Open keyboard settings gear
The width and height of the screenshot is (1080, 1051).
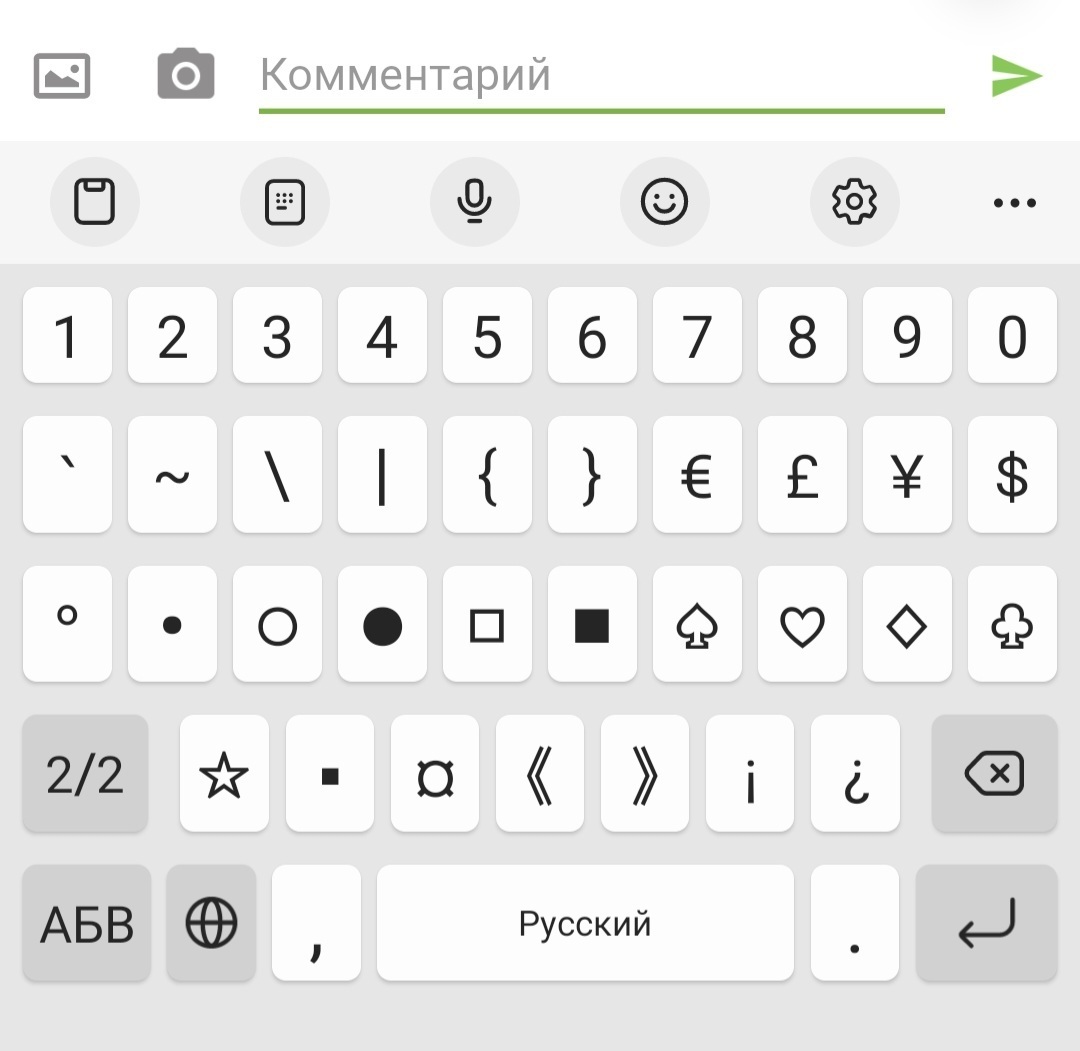point(854,202)
